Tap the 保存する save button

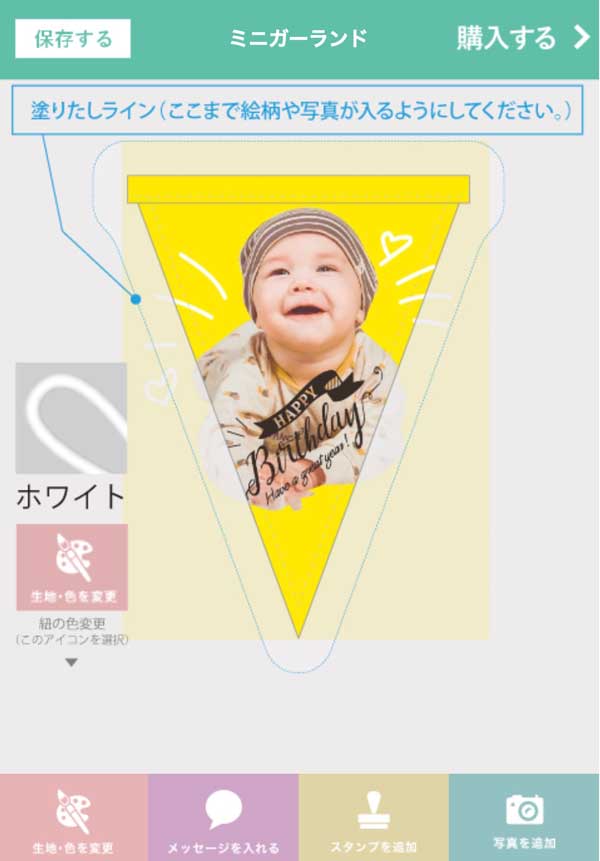(x=72, y=40)
